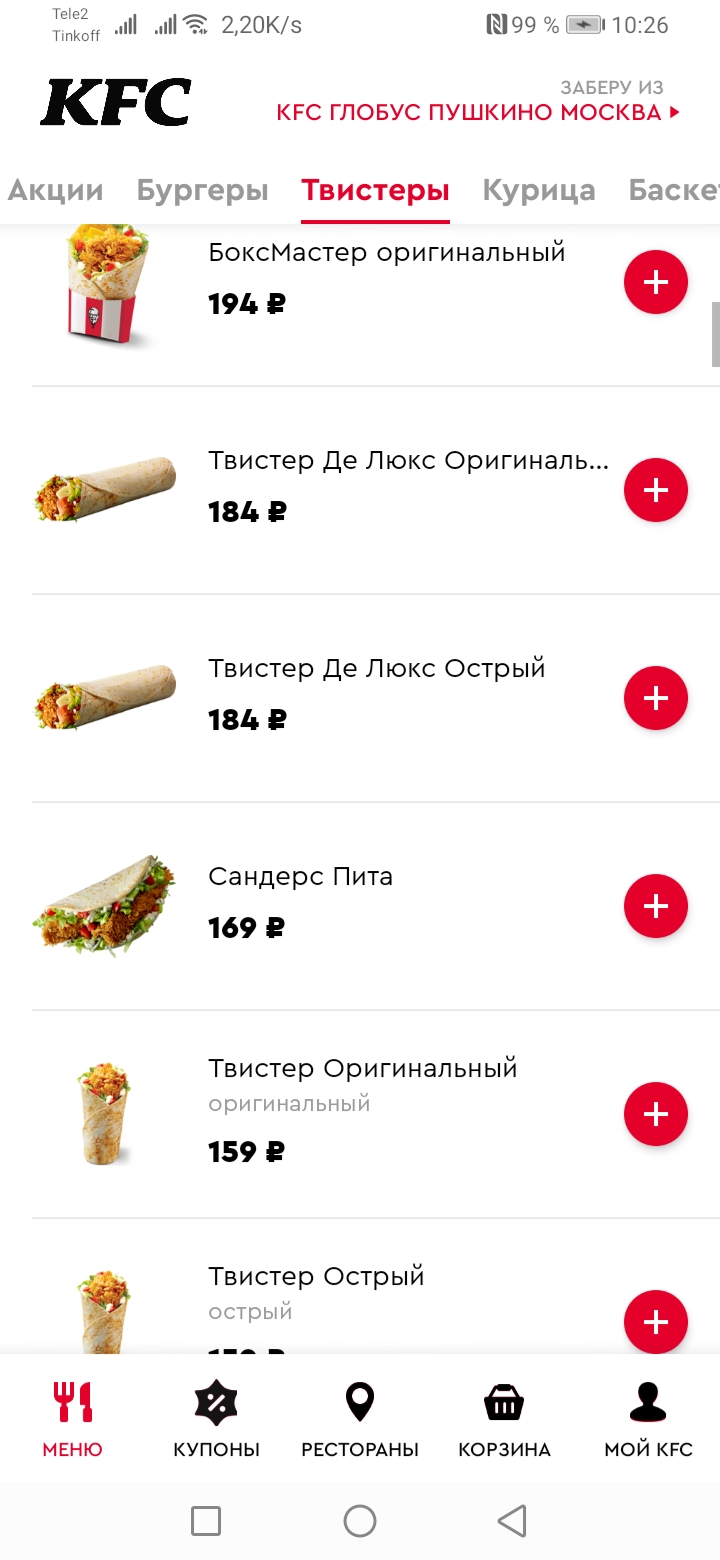Add Твистер Оригинальный to cart
Image resolution: width=720 pixels, height=1560 pixels.
click(x=656, y=1114)
